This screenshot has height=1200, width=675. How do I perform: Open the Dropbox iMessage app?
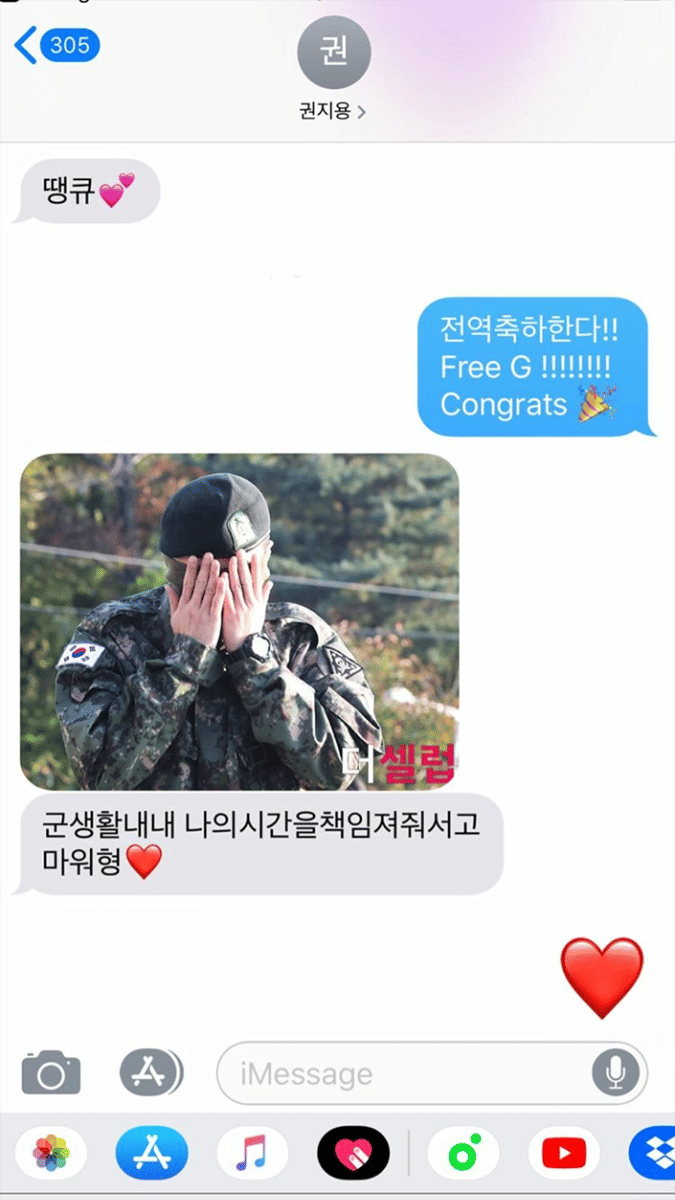(x=655, y=1153)
